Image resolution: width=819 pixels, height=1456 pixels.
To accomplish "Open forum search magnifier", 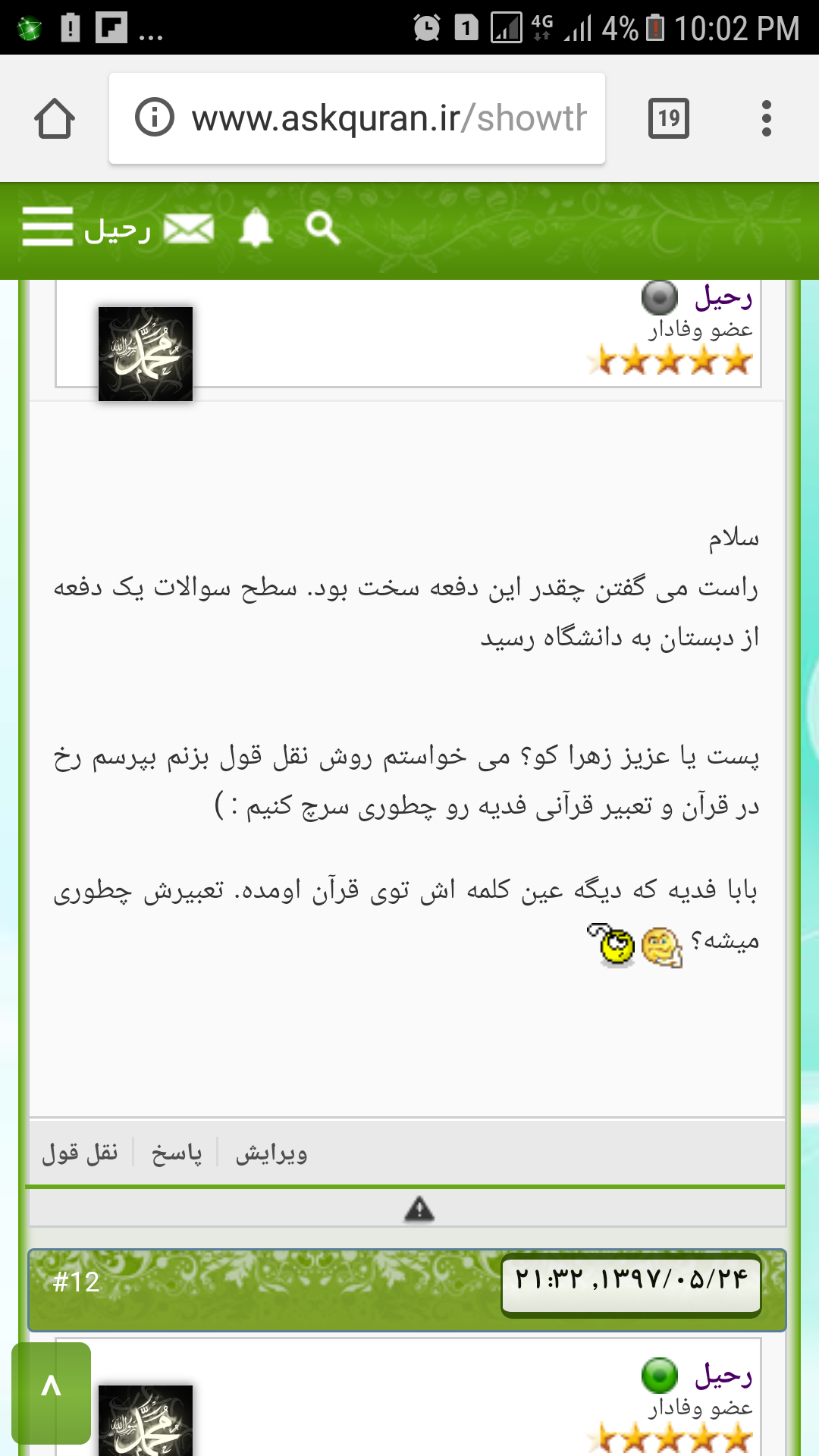I will tap(322, 227).
